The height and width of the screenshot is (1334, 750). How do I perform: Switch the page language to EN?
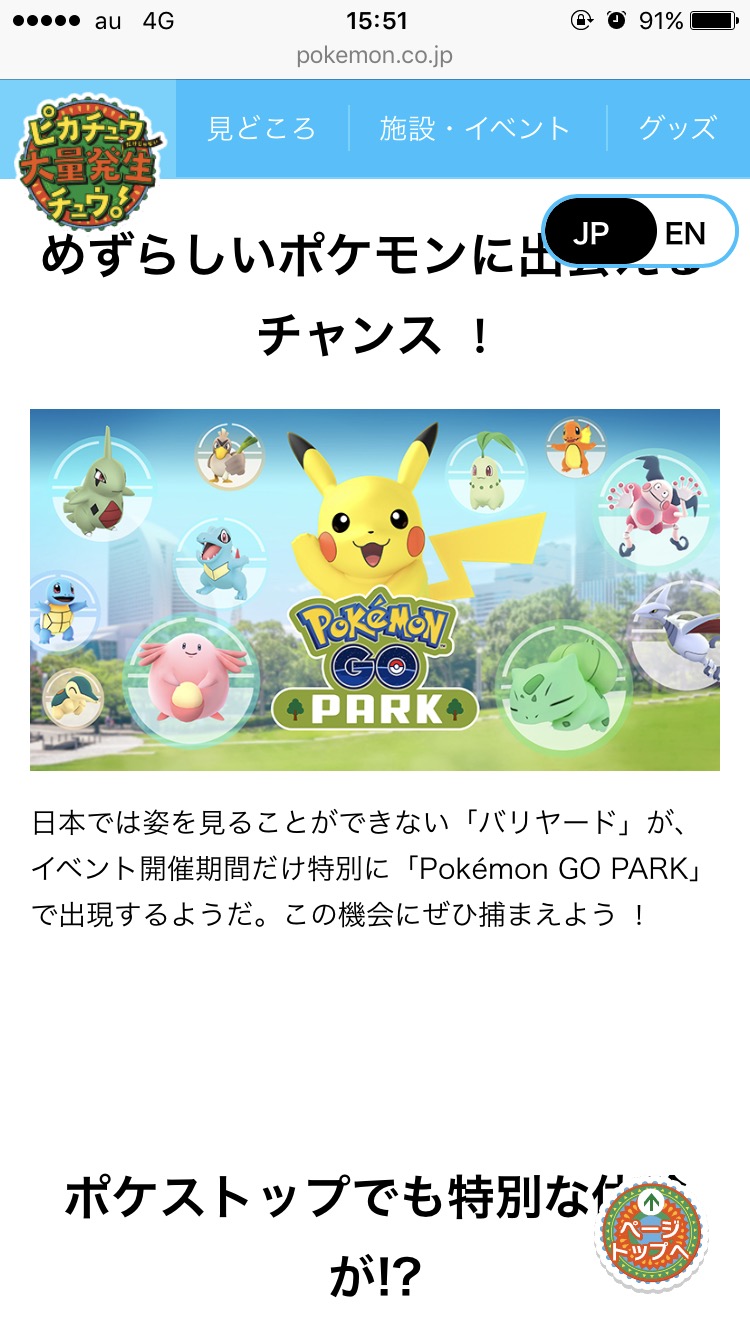(686, 234)
